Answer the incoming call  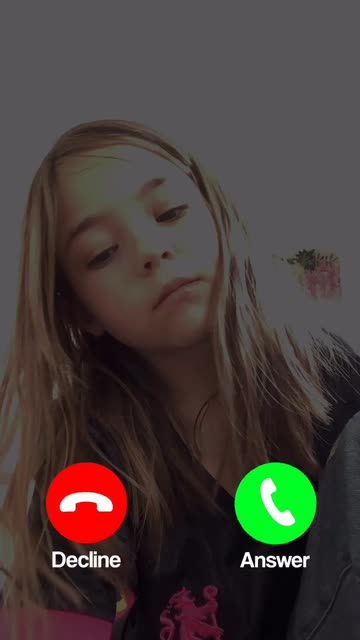tap(276, 503)
